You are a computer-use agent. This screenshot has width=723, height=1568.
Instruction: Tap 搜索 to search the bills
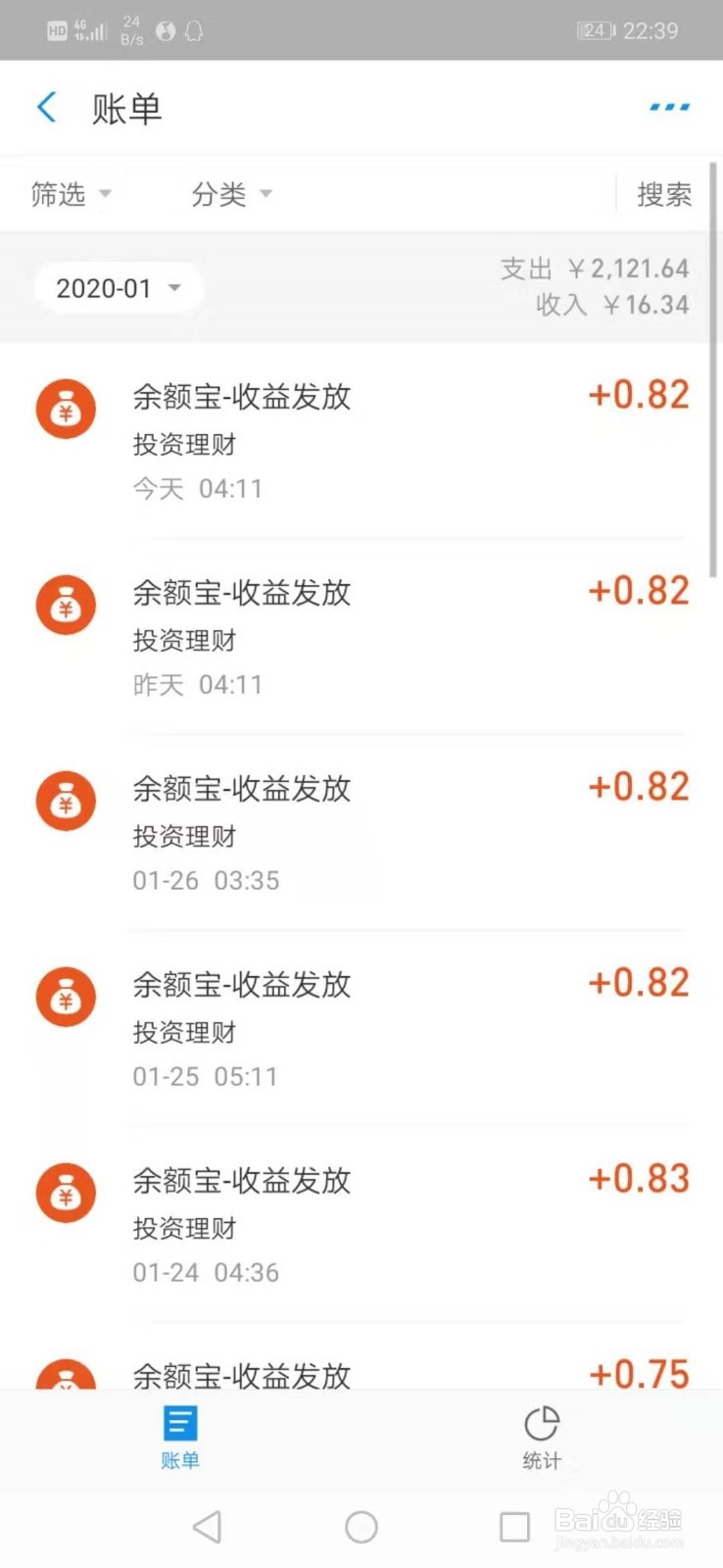tap(664, 194)
